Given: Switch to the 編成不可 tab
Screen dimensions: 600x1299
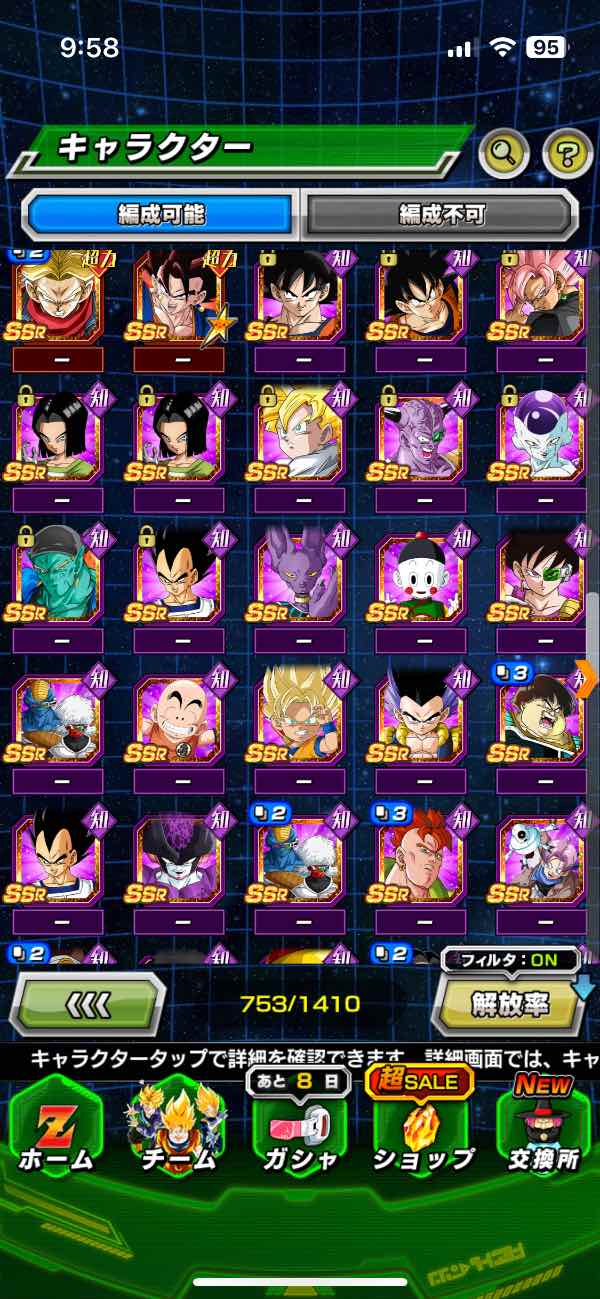Looking at the screenshot, I should pyautogui.click(x=441, y=214).
